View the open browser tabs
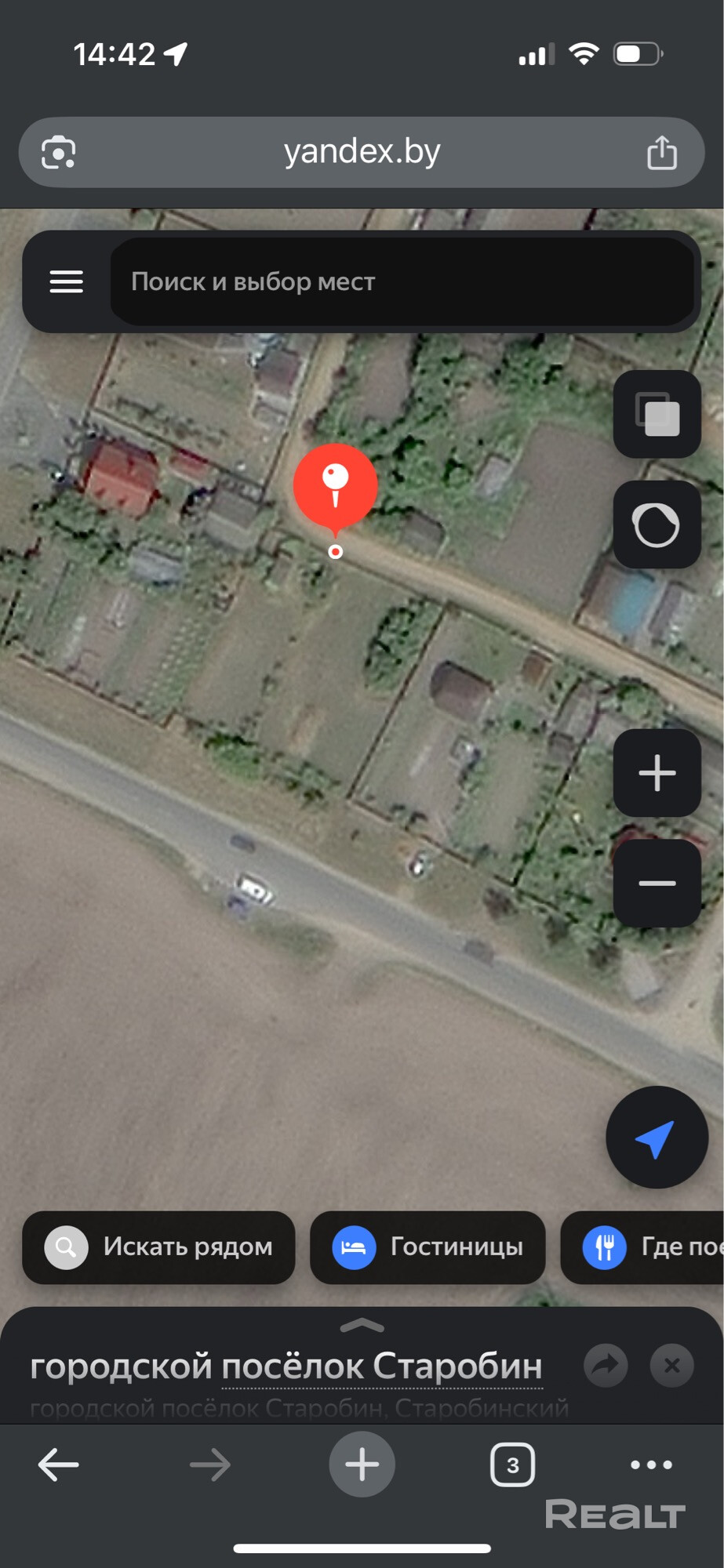The height and width of the screenshot is (1568, 724). pos(512,1464)
